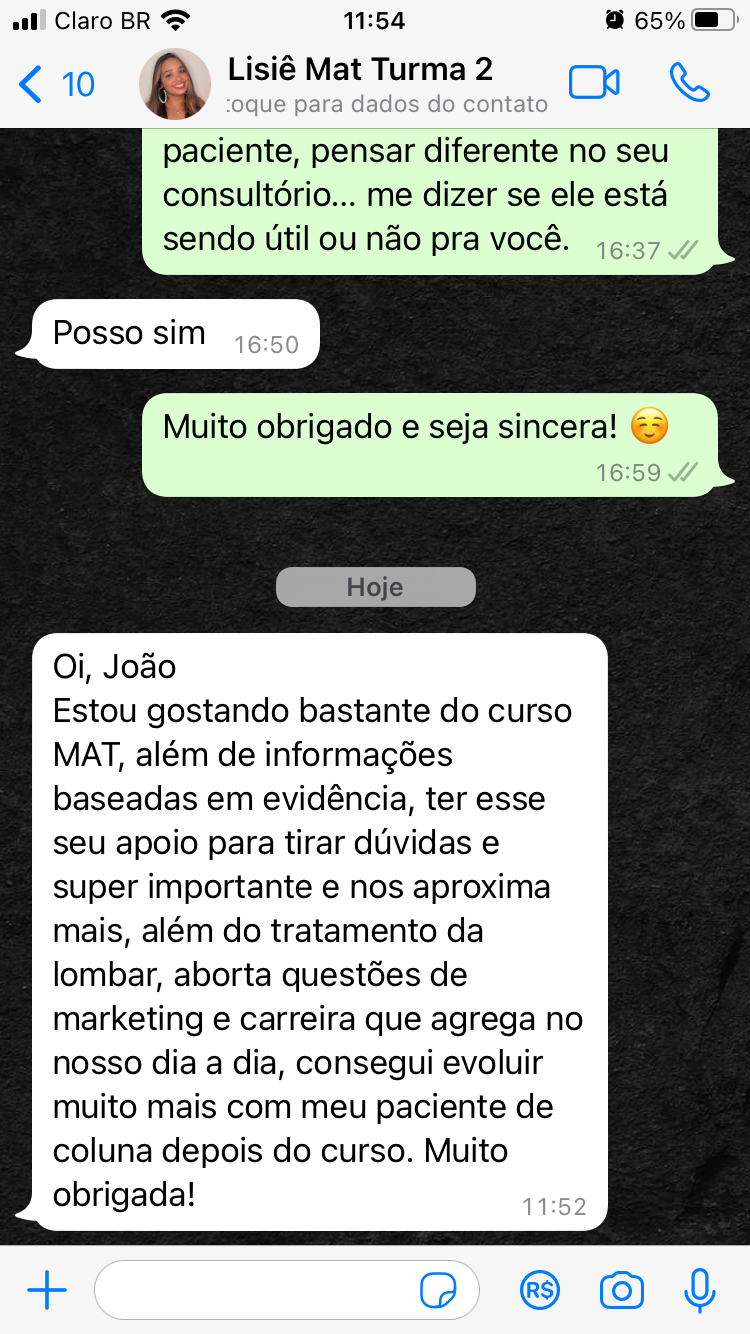Go back to the chats list
Image resolution: width=750 pixels, height=1334 pixels.
click(55, 84)
